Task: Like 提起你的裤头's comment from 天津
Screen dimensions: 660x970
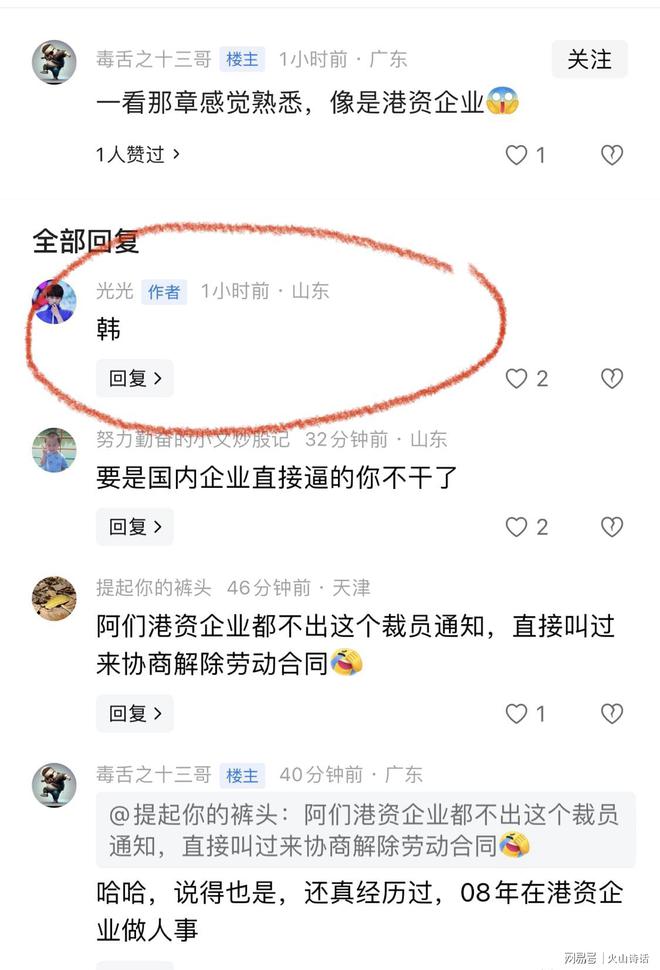Action: coord(517,713)
